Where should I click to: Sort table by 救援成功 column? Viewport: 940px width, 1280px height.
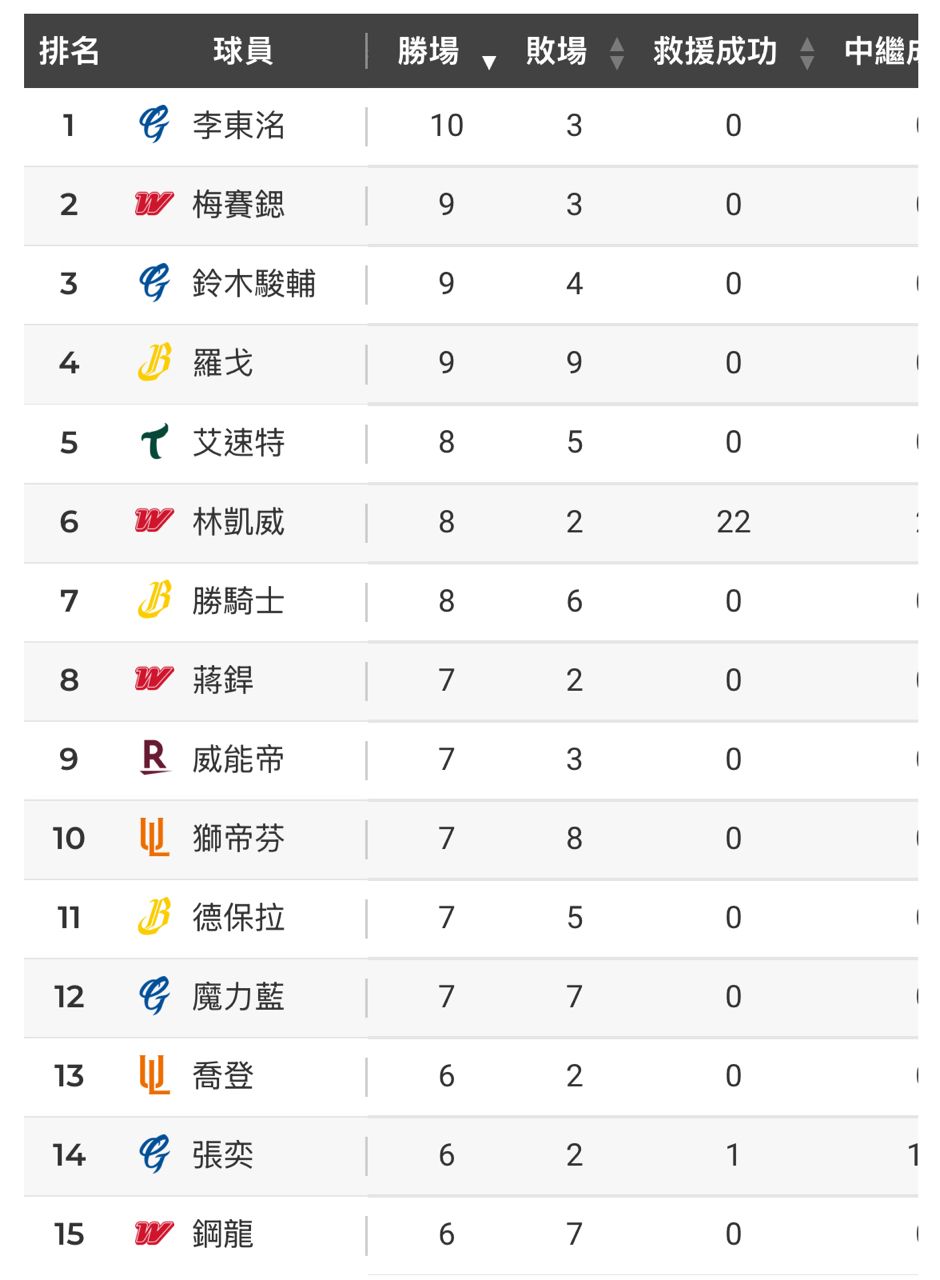[x=733, y=51]
